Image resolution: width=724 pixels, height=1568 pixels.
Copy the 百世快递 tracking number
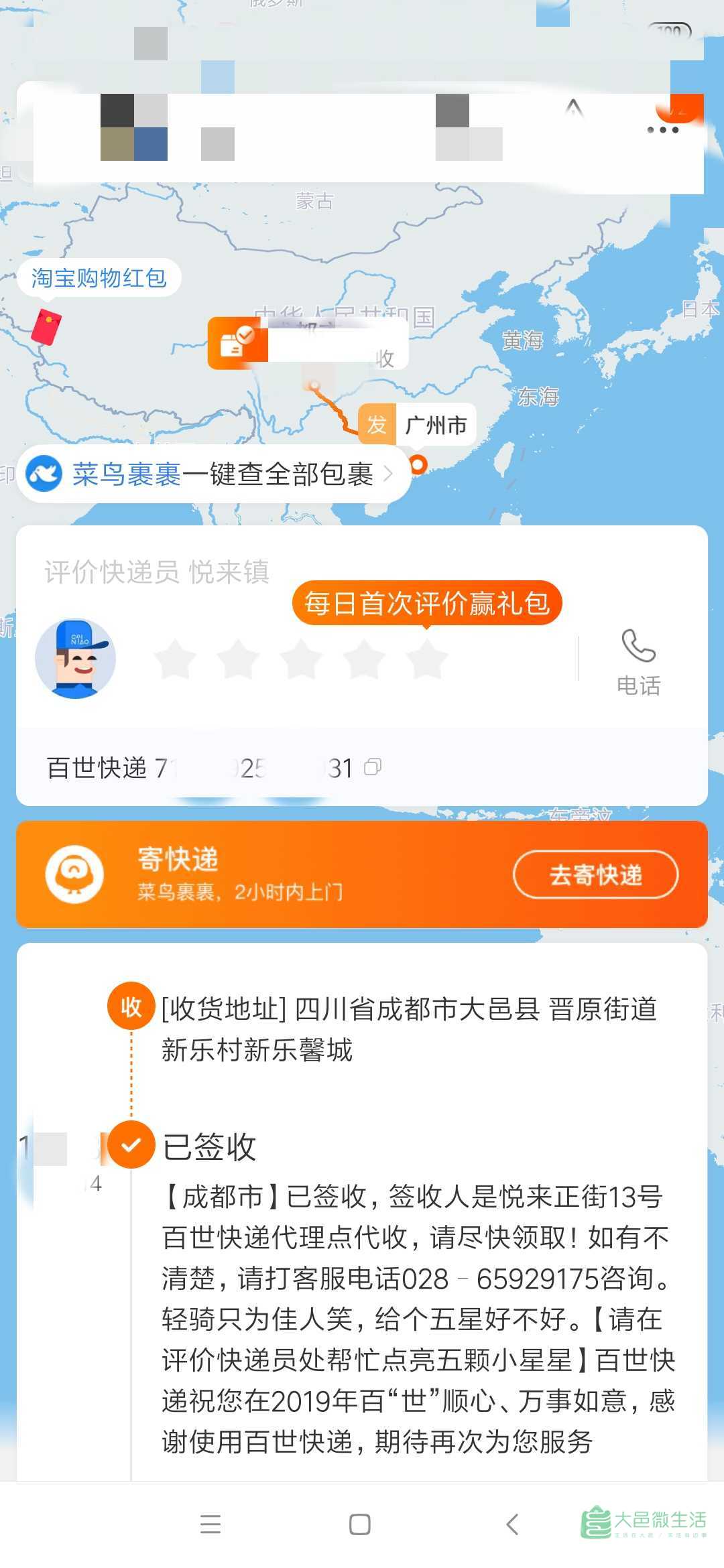point(373,767)
